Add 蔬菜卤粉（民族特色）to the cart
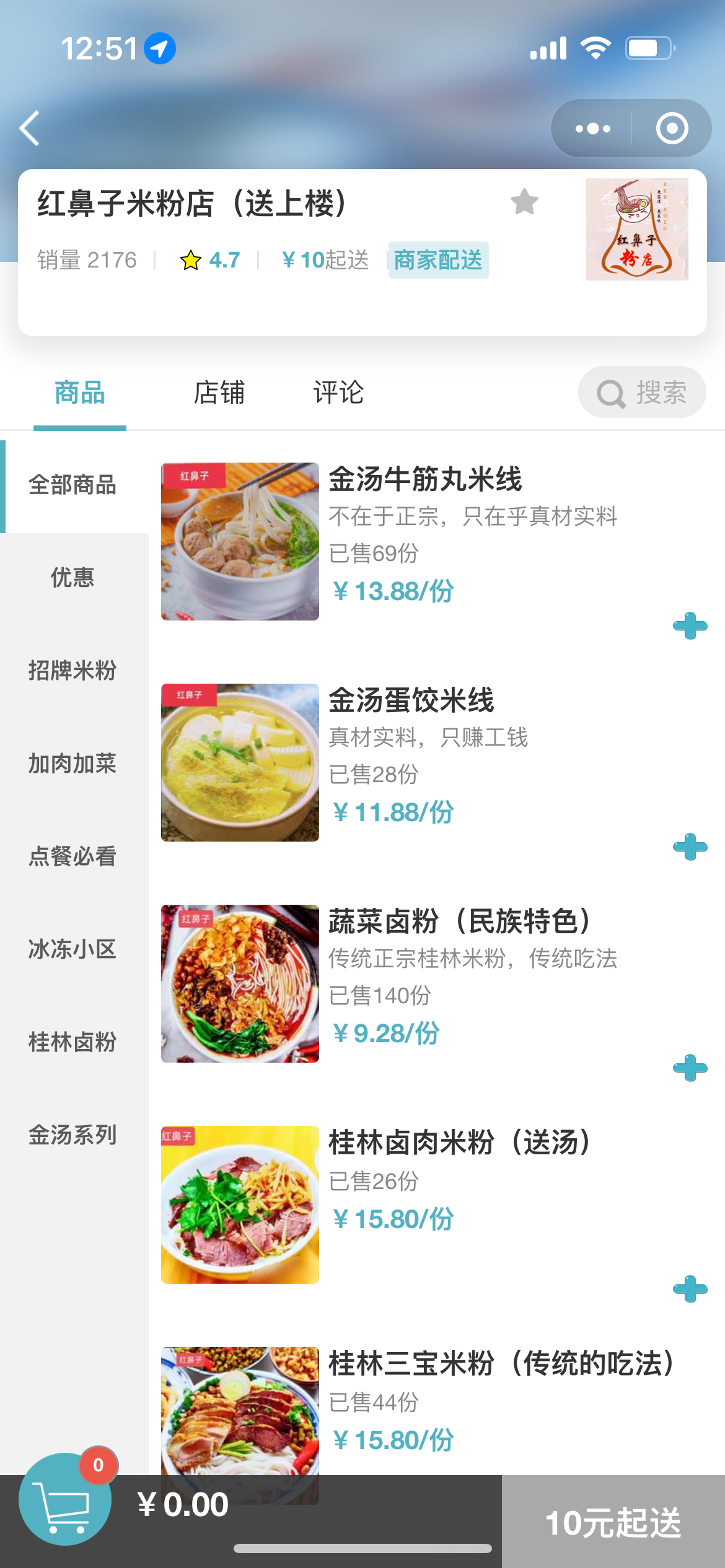Image resolution: width=725 pixels, height=1568 pixels. [690, 1068]
